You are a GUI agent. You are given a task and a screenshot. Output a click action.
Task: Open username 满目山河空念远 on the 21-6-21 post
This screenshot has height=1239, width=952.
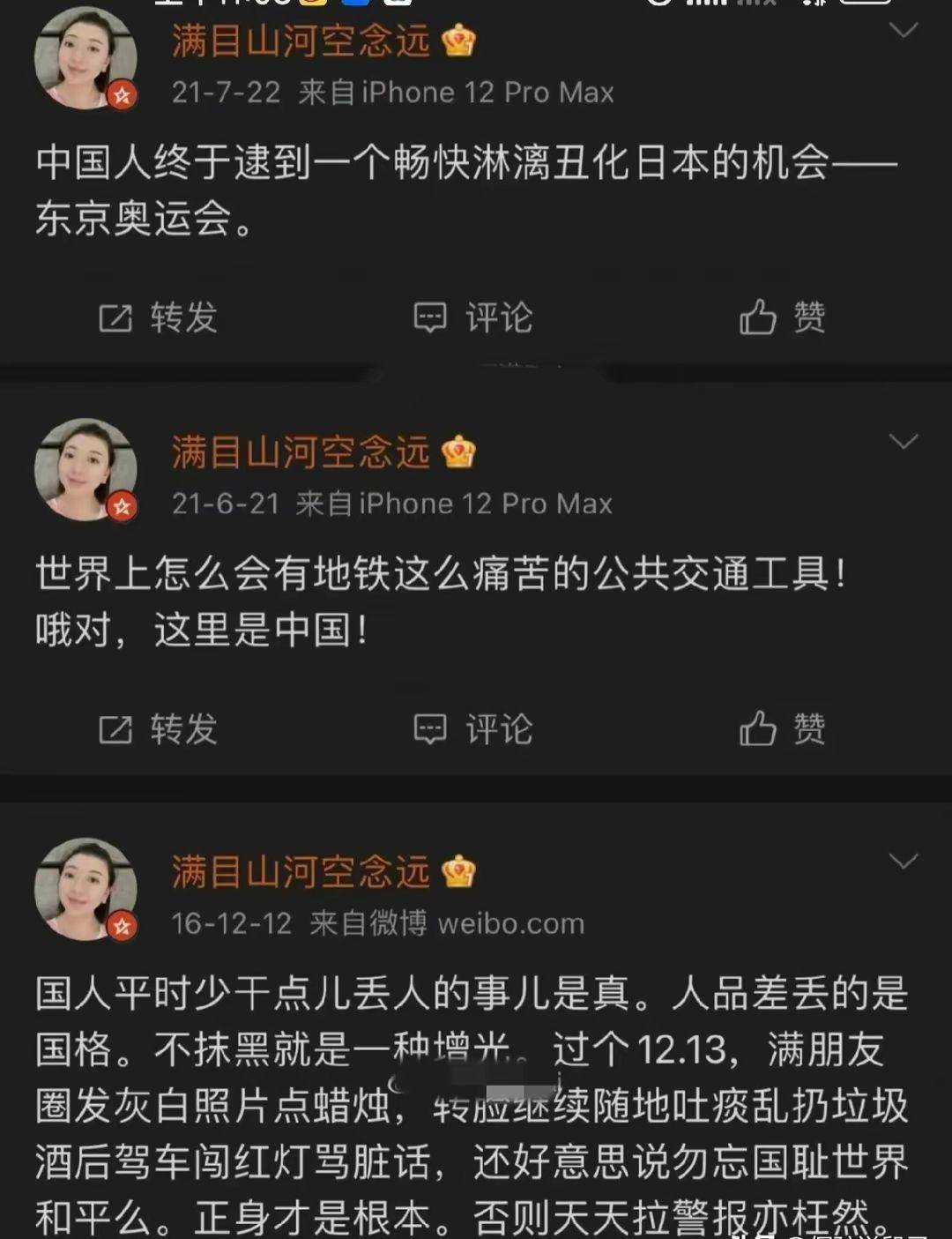point(301,452)
